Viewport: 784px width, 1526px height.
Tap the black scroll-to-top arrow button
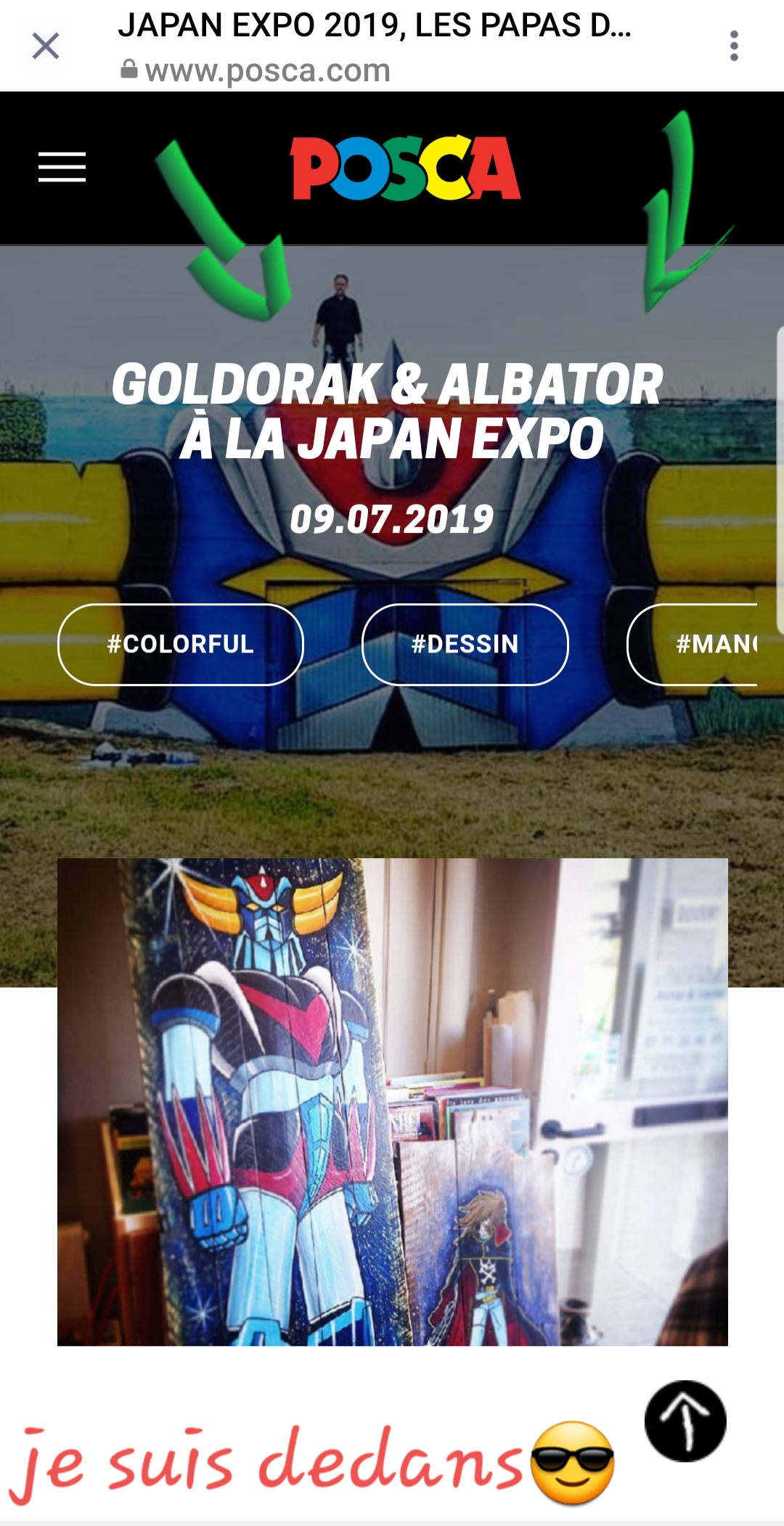click(x=685, y=1421)
